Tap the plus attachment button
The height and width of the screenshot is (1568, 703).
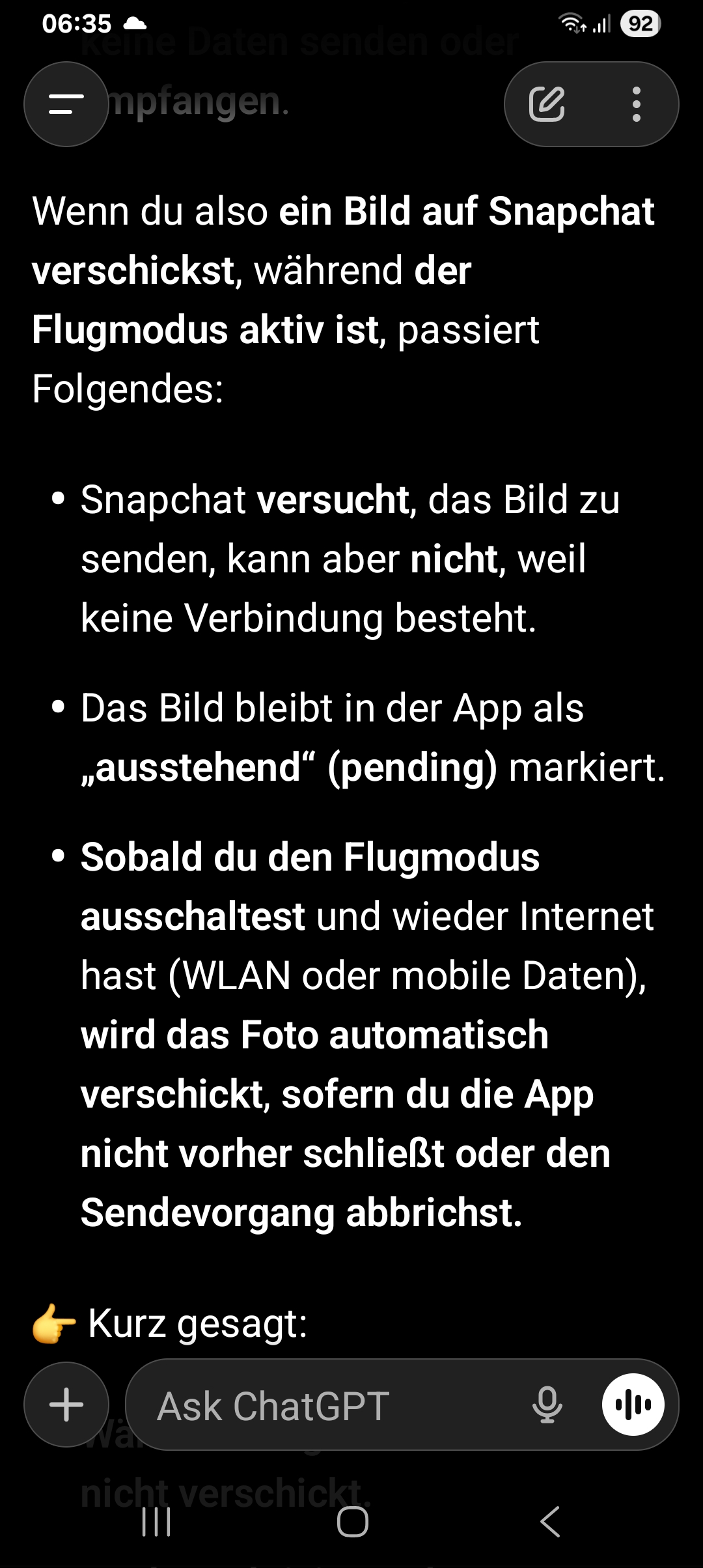pos(66,1405)
